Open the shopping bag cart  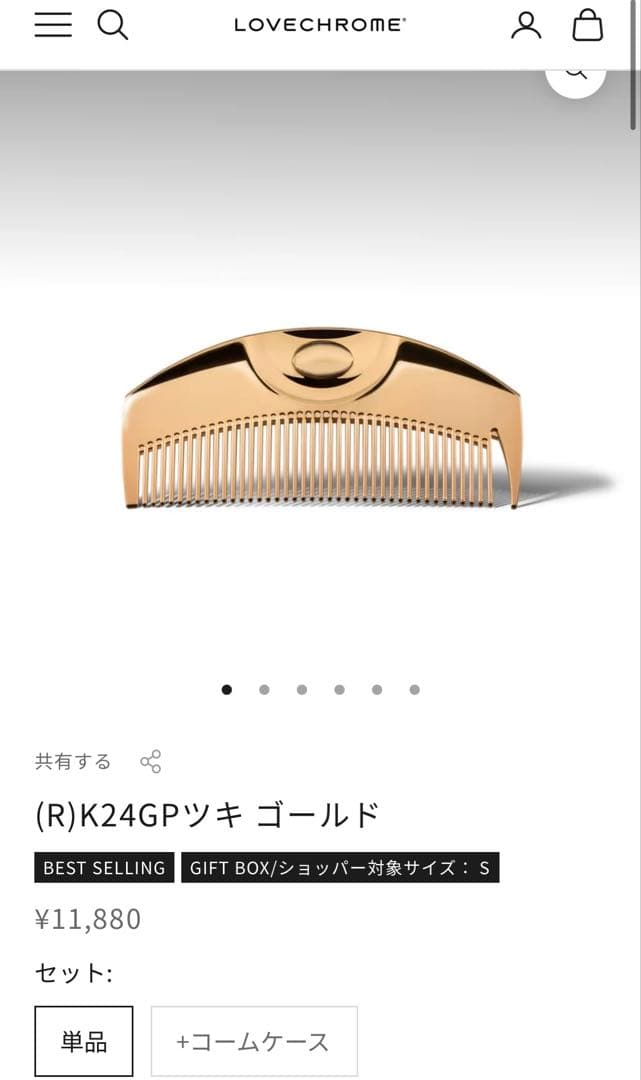point(588,25)
